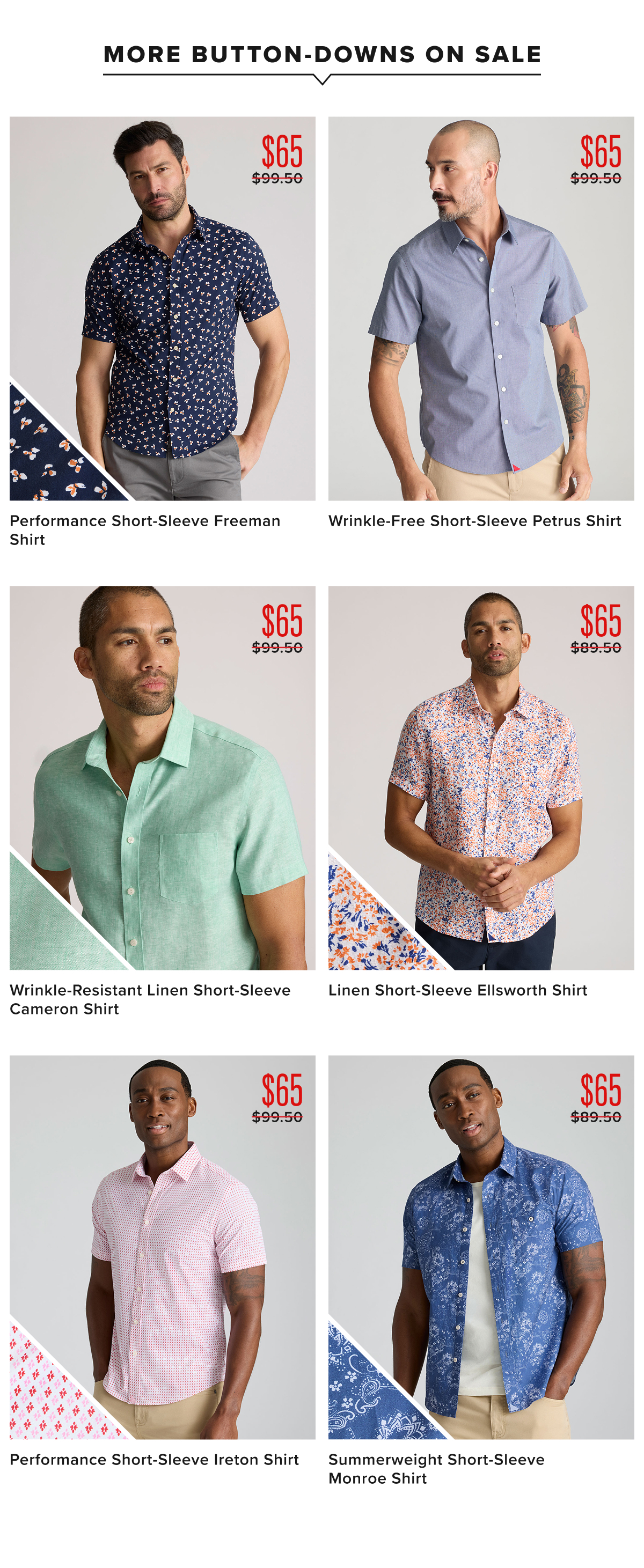View the Wrinkle-Free Short-Sleeve Petrus Shirt

click(x=481, y=308)
